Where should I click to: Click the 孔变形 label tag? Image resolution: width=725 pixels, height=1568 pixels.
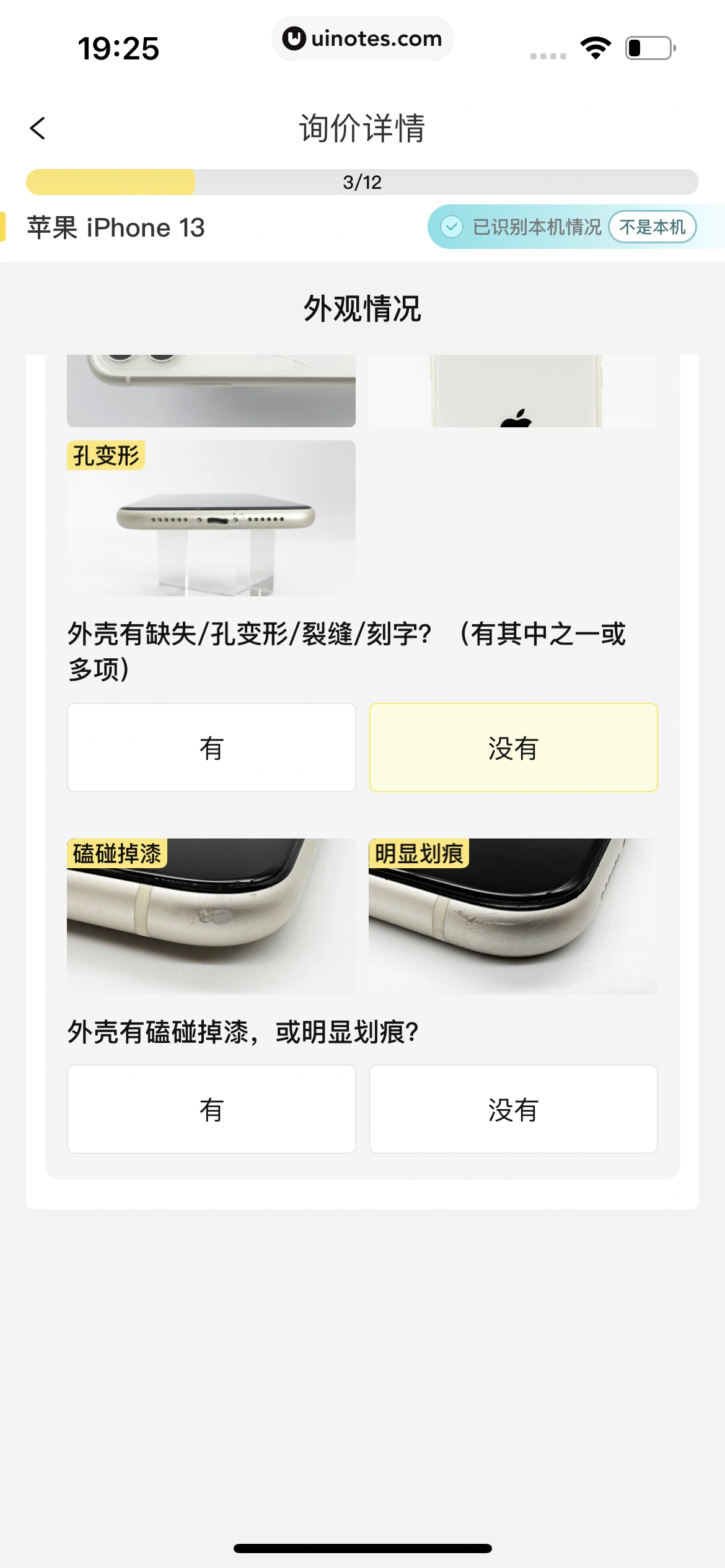(x=106, y=455)
